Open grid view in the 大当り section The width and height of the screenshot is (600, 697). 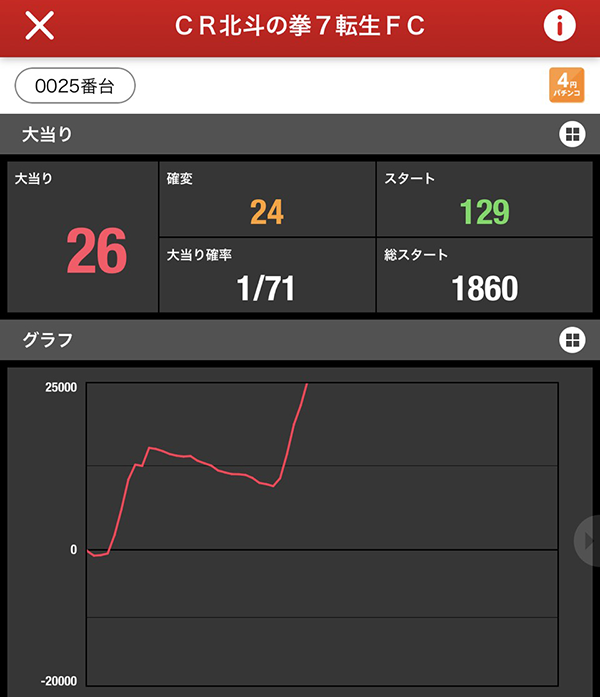[572, 135]
